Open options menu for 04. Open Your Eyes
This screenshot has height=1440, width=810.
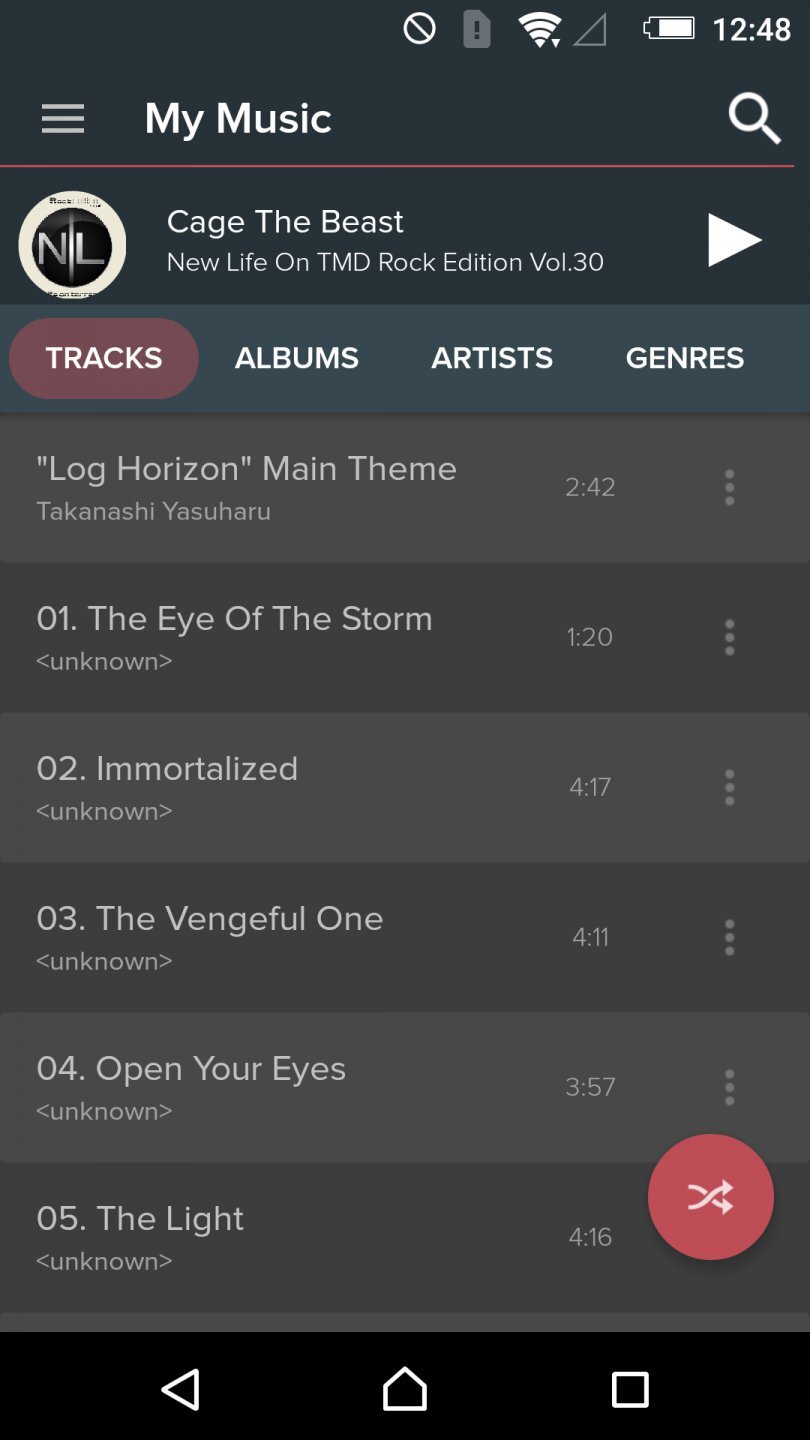[729, 1087]
